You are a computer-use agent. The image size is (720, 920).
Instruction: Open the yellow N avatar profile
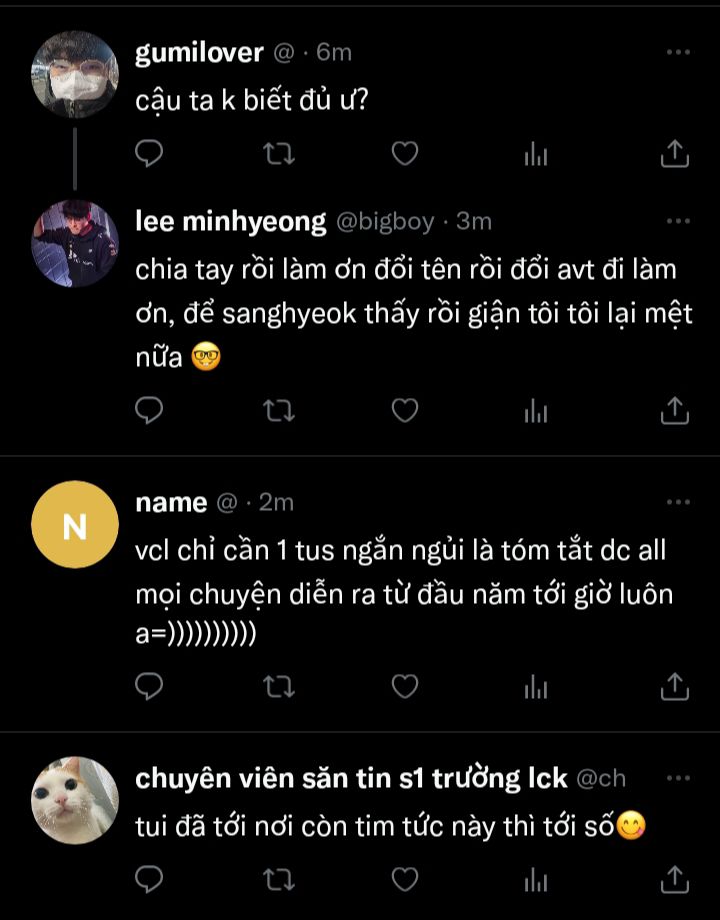[x=75, y=527]
